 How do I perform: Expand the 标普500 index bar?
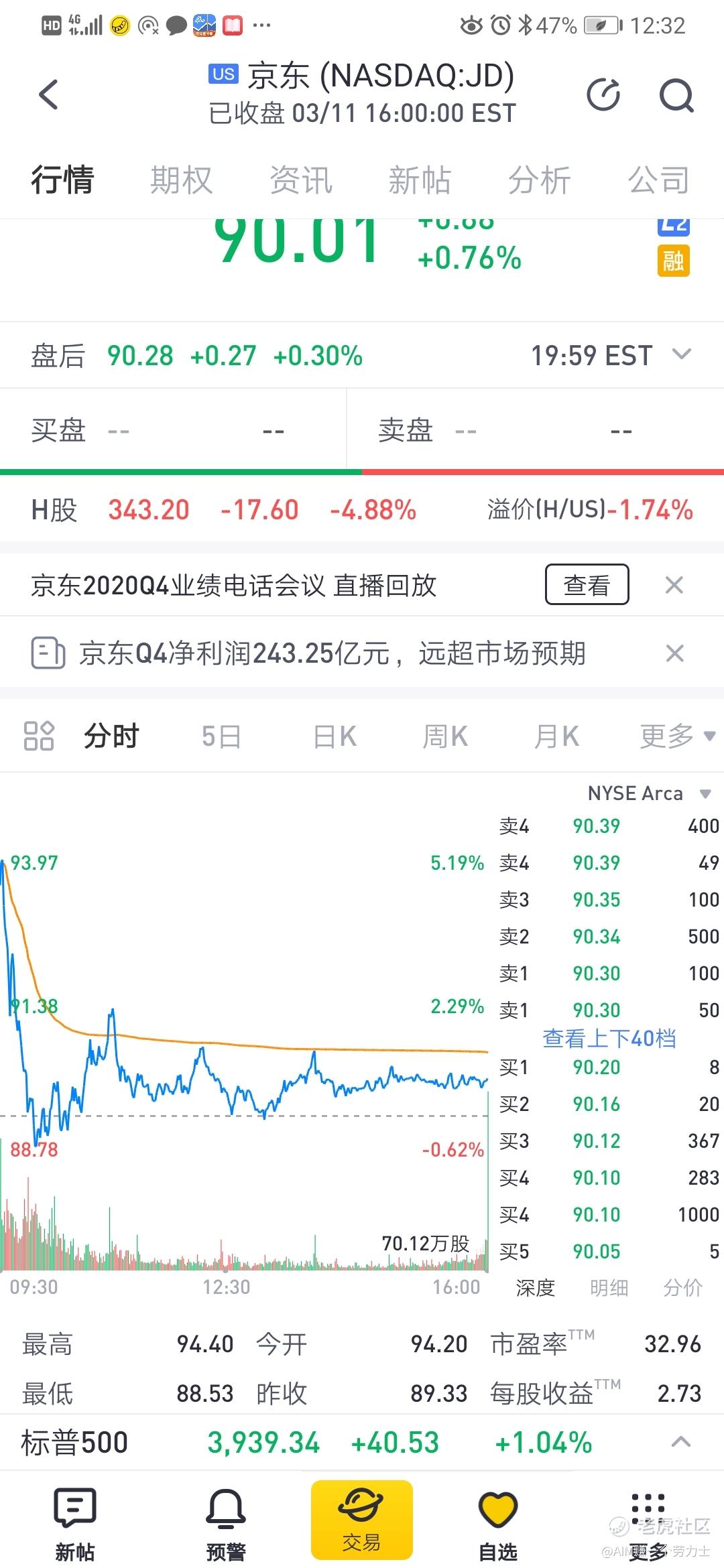[x=681, y=1441]
